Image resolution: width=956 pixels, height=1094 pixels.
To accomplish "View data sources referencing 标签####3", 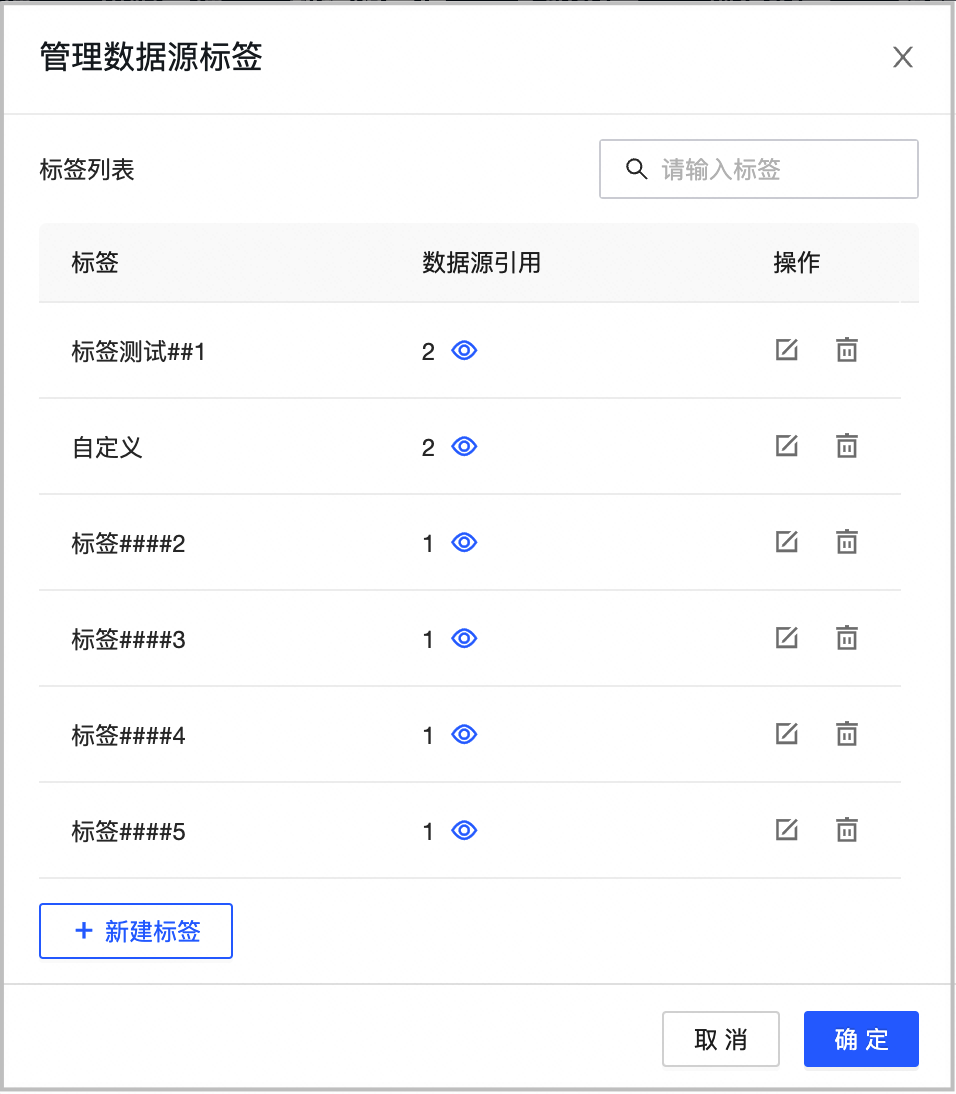I will pos(464,639).
